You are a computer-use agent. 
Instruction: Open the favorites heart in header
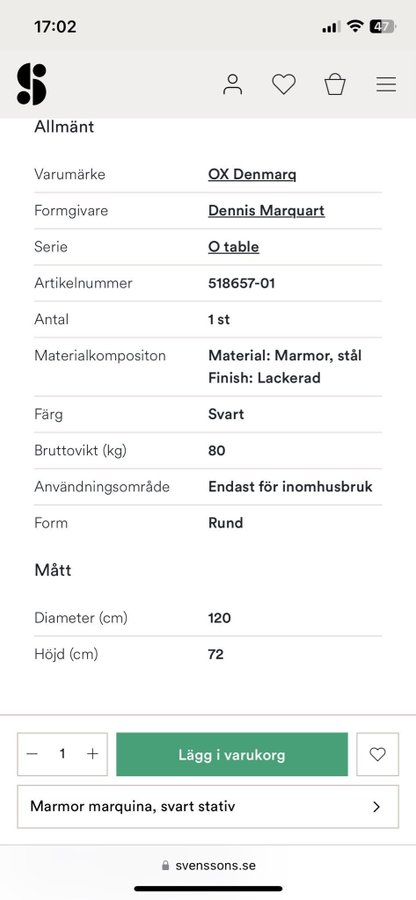point(283,84)
